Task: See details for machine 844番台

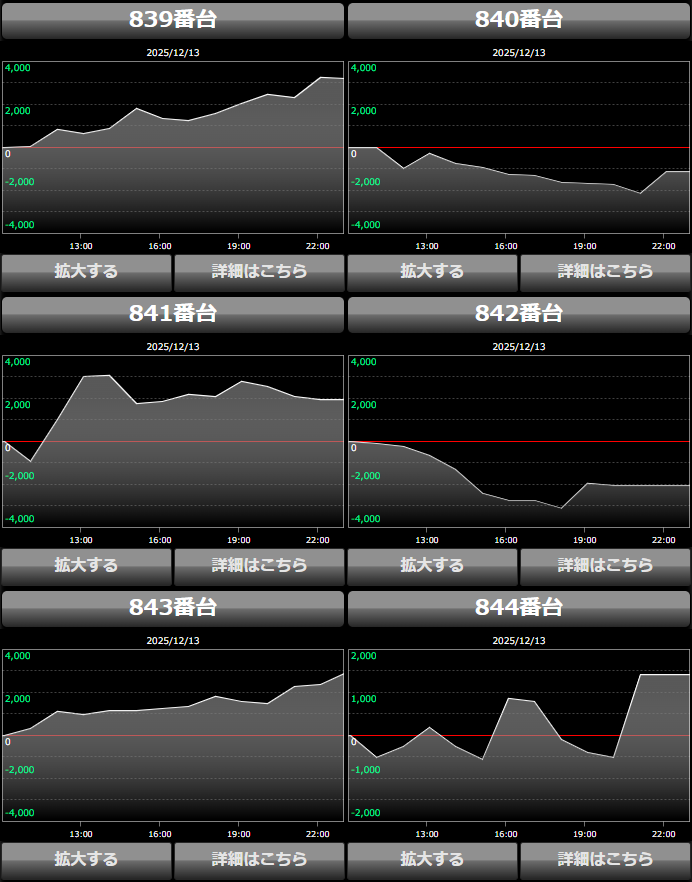Action: (605, 860)
